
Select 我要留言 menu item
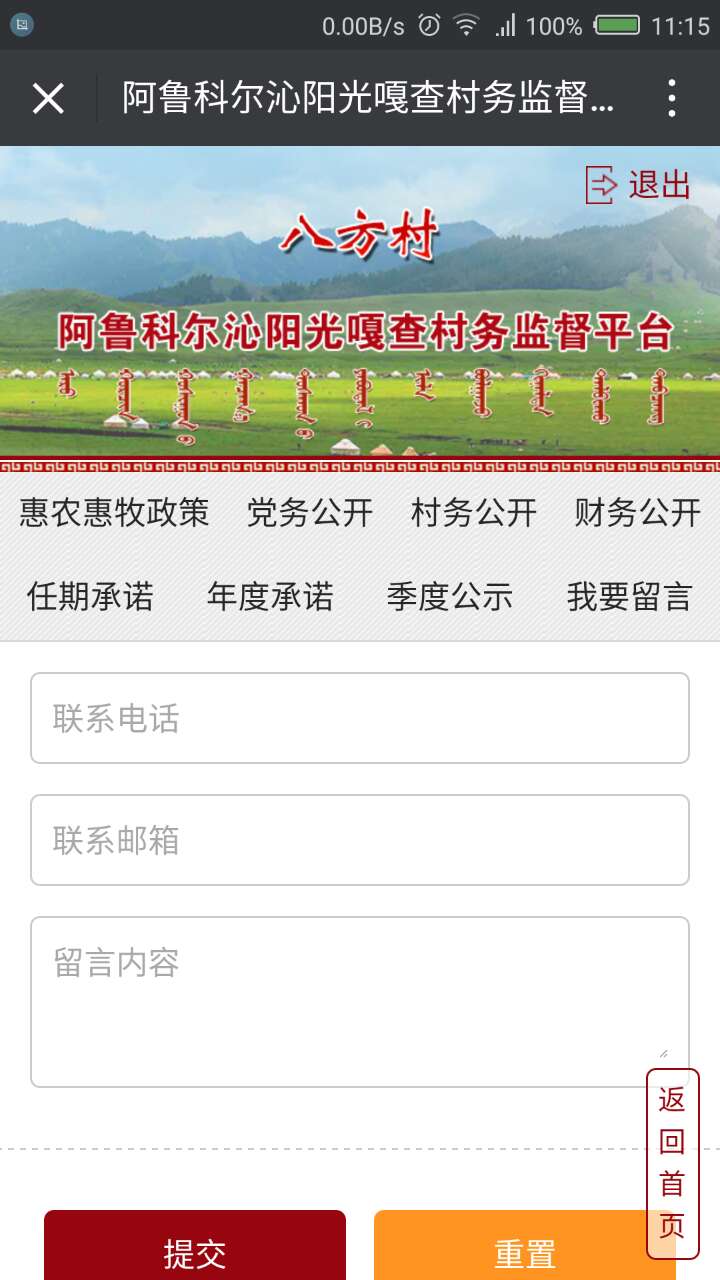click(629, 597)
